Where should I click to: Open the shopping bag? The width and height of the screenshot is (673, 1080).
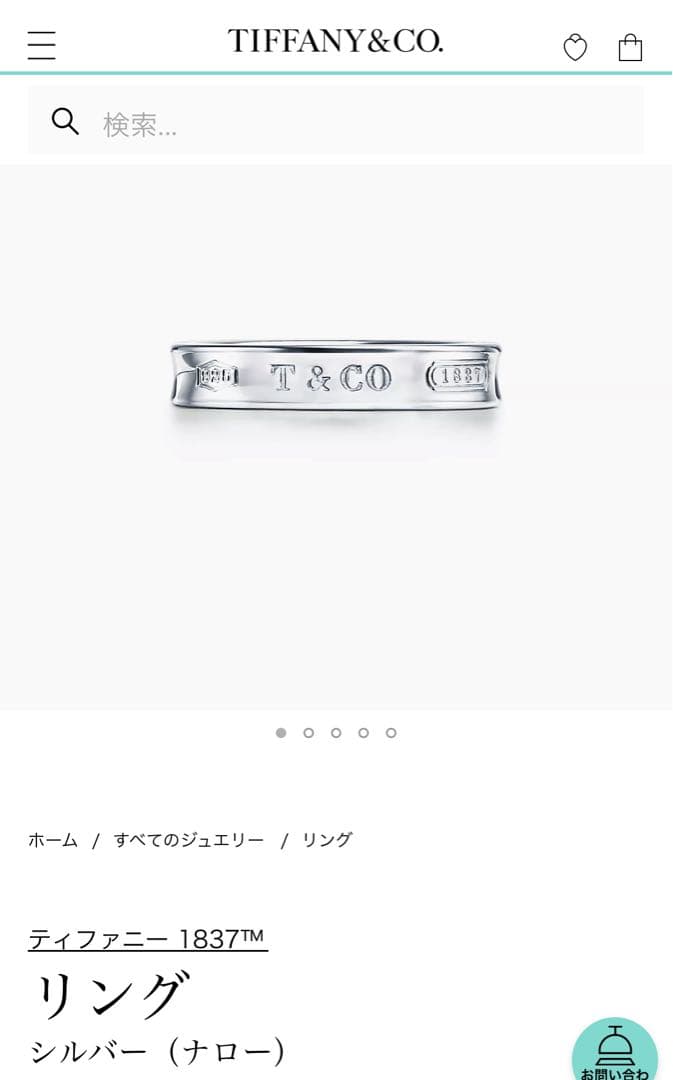point(630,47)
